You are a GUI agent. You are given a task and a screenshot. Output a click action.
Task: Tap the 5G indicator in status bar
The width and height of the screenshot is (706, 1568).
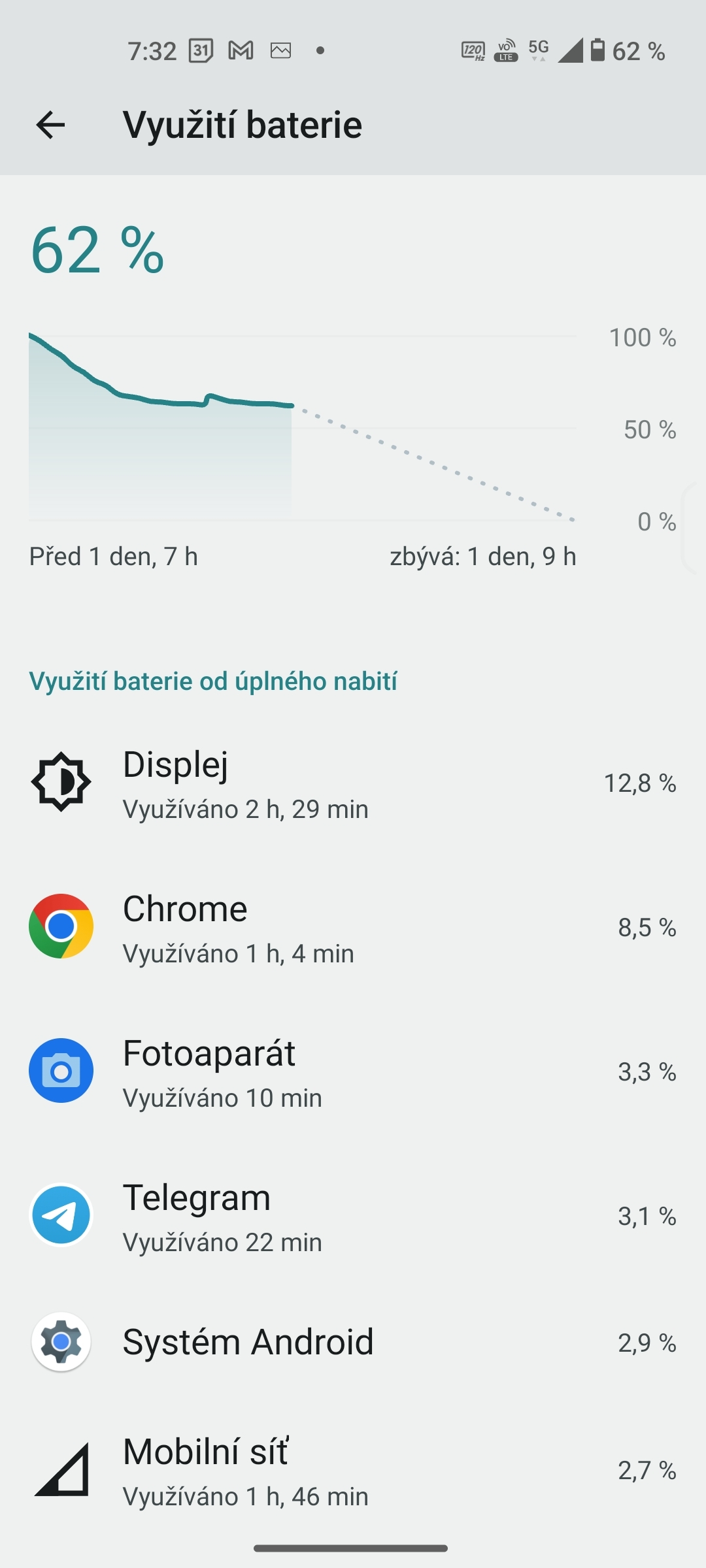(x=537, y=49)
